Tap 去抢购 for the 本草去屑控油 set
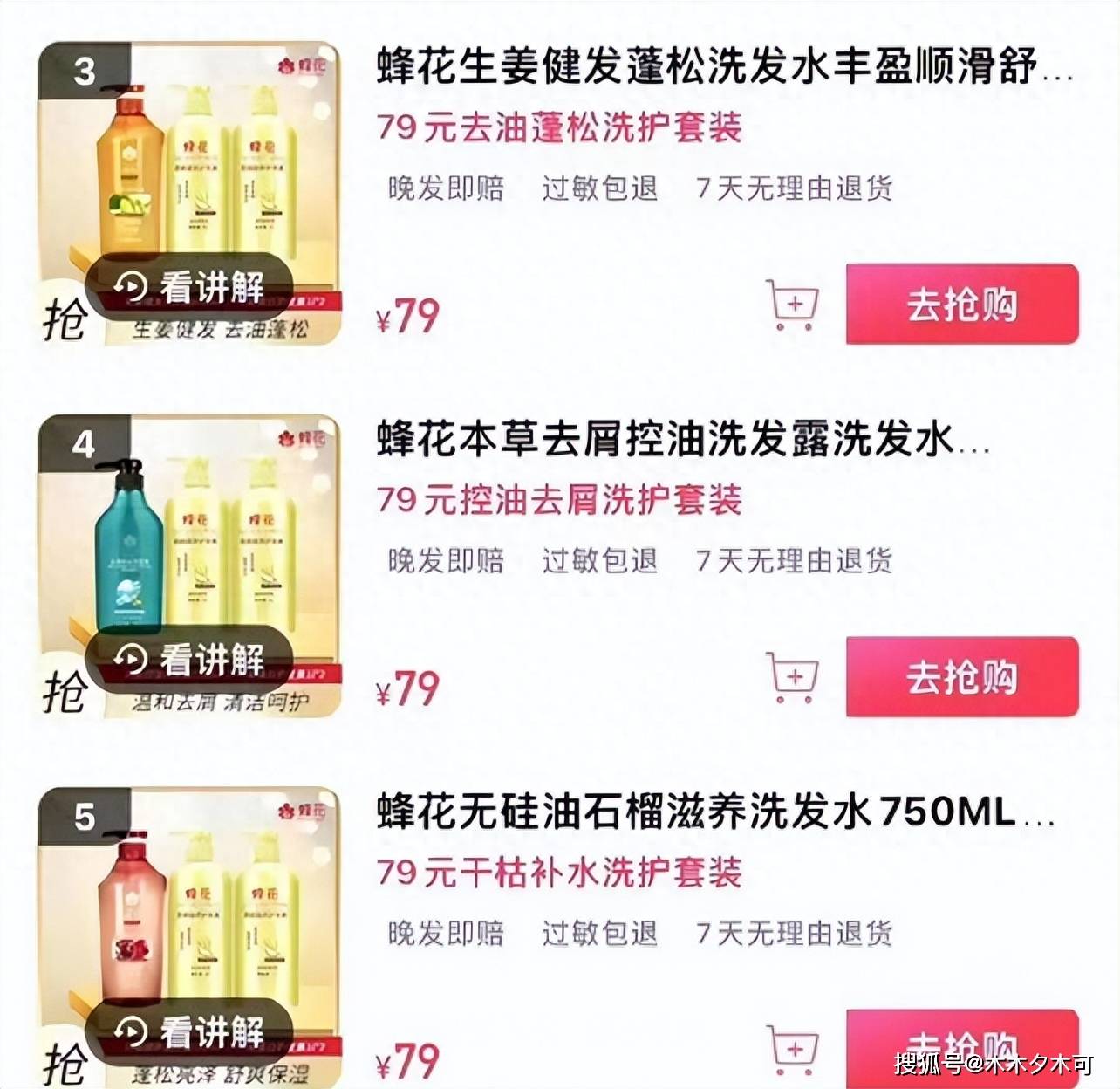The width and height of the screenshot is (1120, 1089). click(x=961, y=677)
